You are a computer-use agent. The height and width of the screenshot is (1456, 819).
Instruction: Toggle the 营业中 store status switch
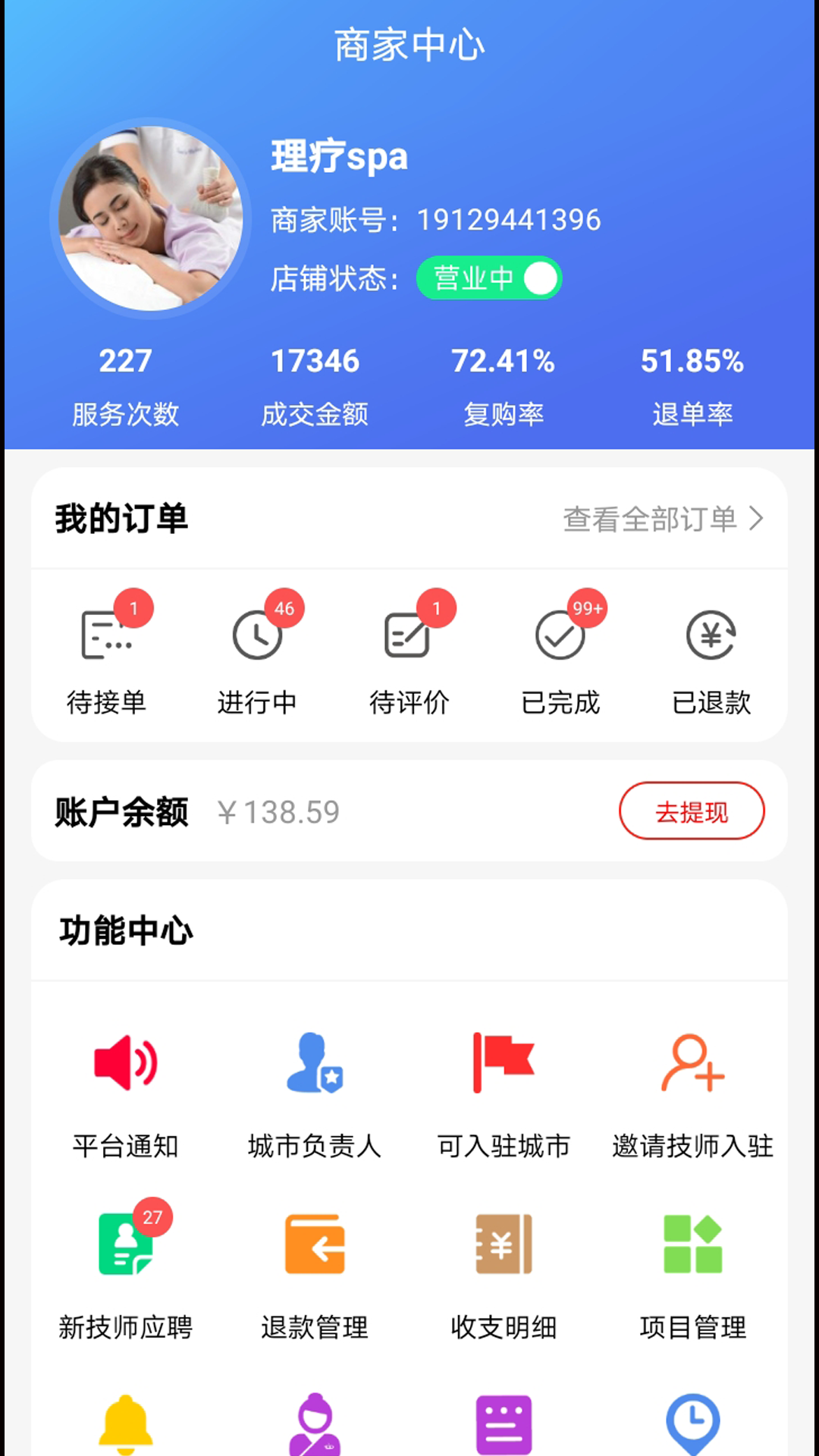pyautogui.click(x=489, y=278)
